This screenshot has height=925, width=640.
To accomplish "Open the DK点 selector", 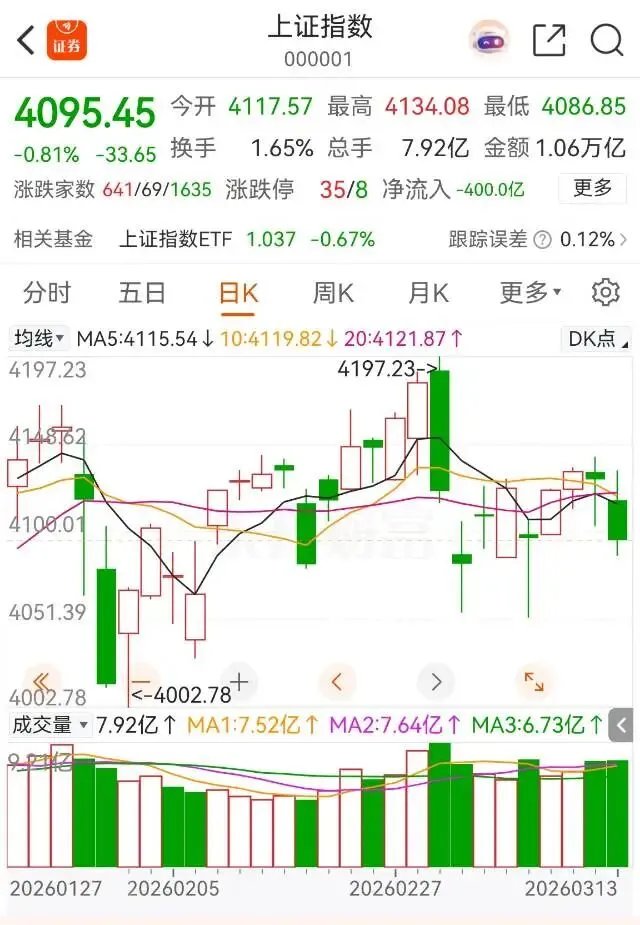I will (x=597, y=339).
